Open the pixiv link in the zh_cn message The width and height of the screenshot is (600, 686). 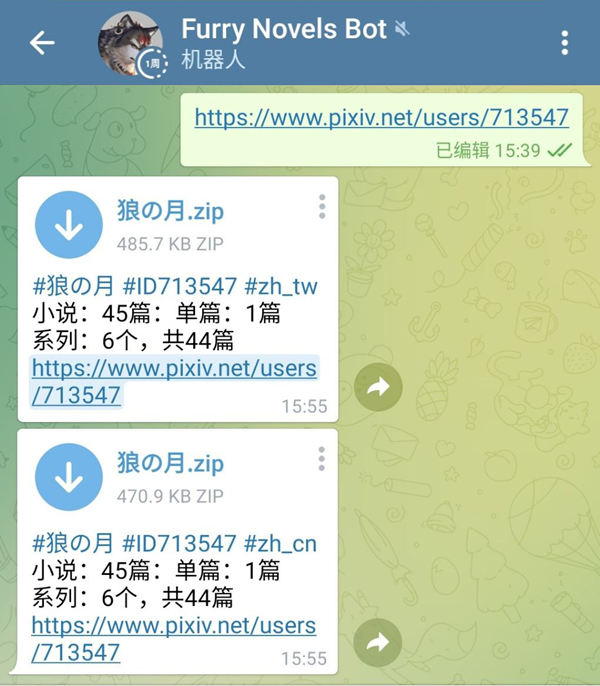[174, 627]
